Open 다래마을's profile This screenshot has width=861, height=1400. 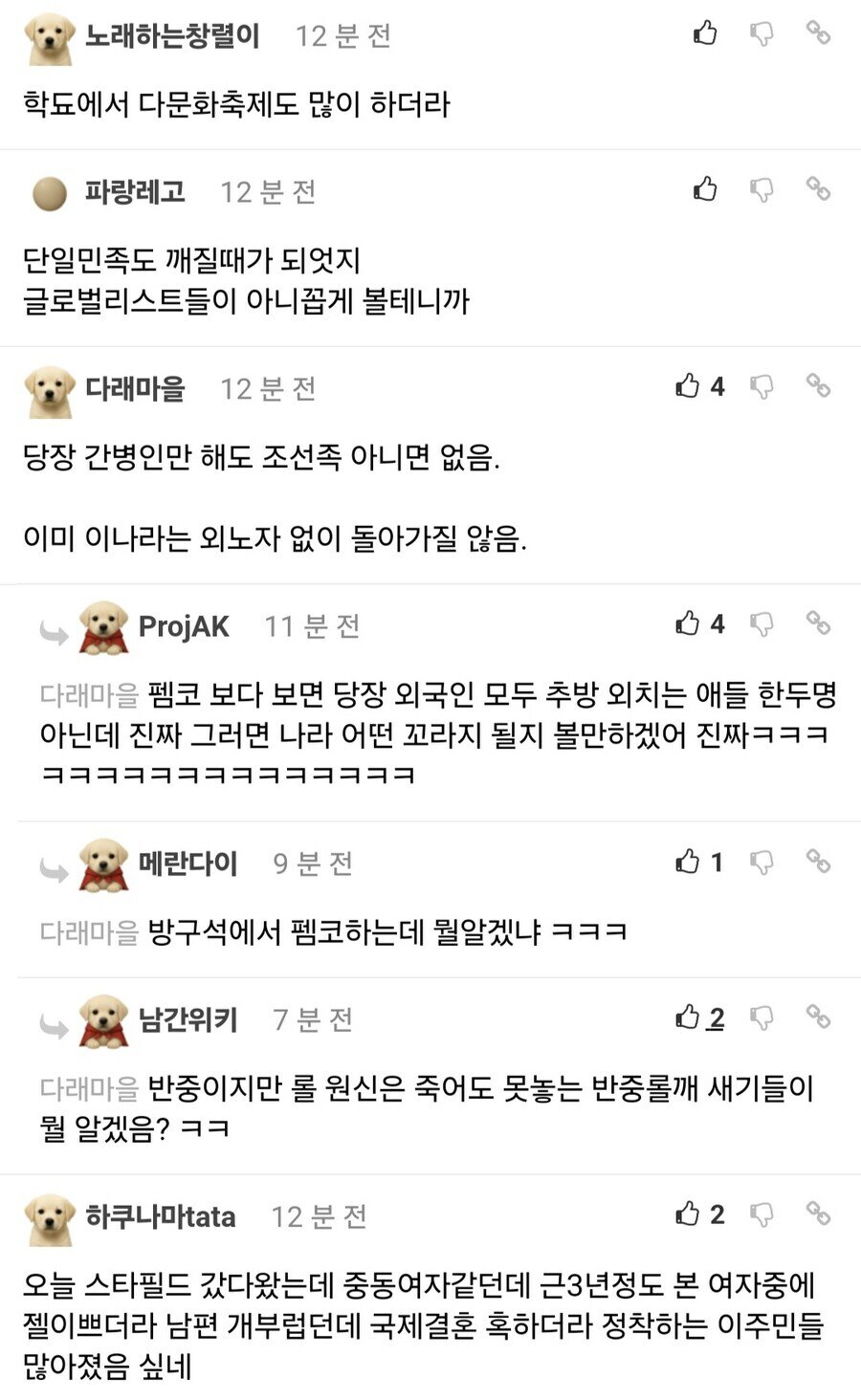[x=135, y=388]
